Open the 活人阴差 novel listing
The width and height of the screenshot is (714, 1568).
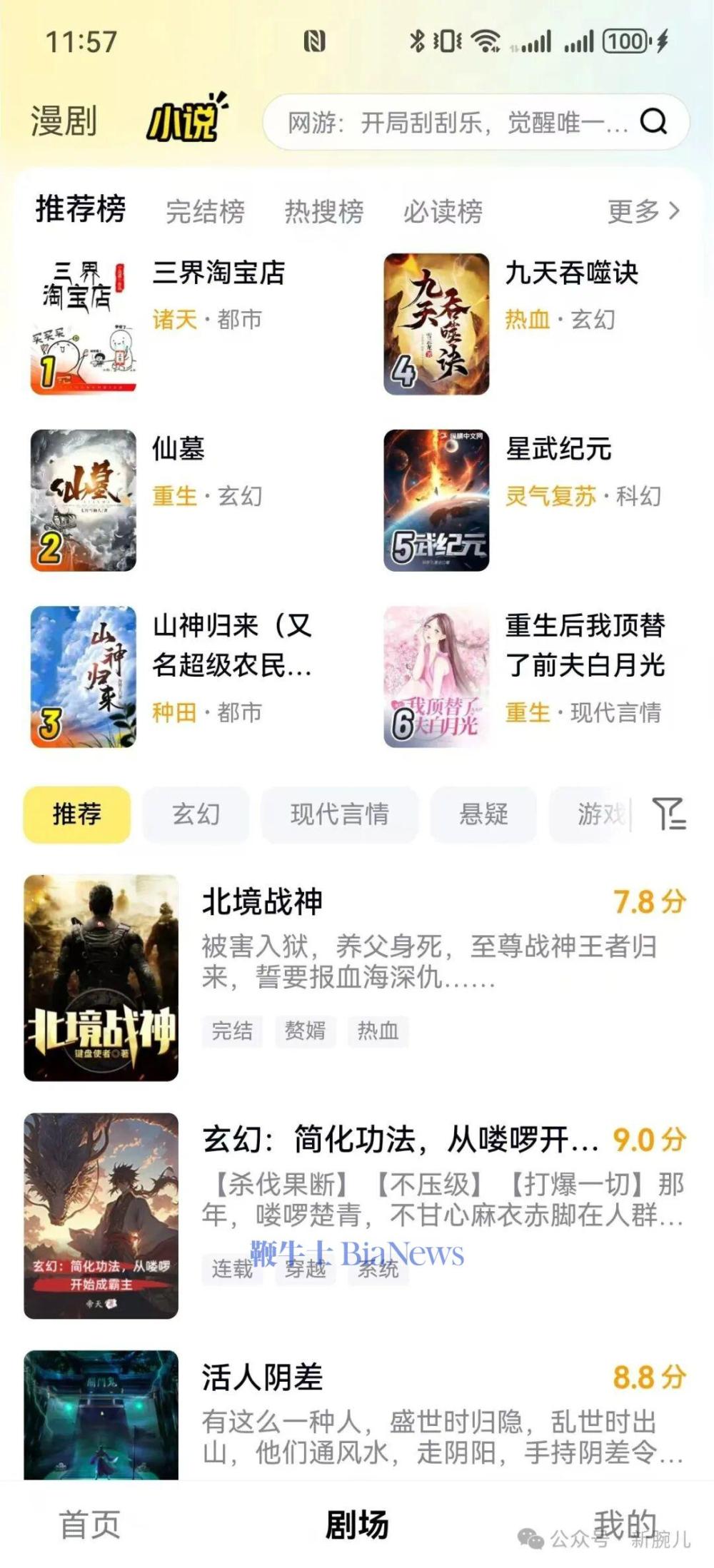pyautogui.click(x=263, y=1377)
